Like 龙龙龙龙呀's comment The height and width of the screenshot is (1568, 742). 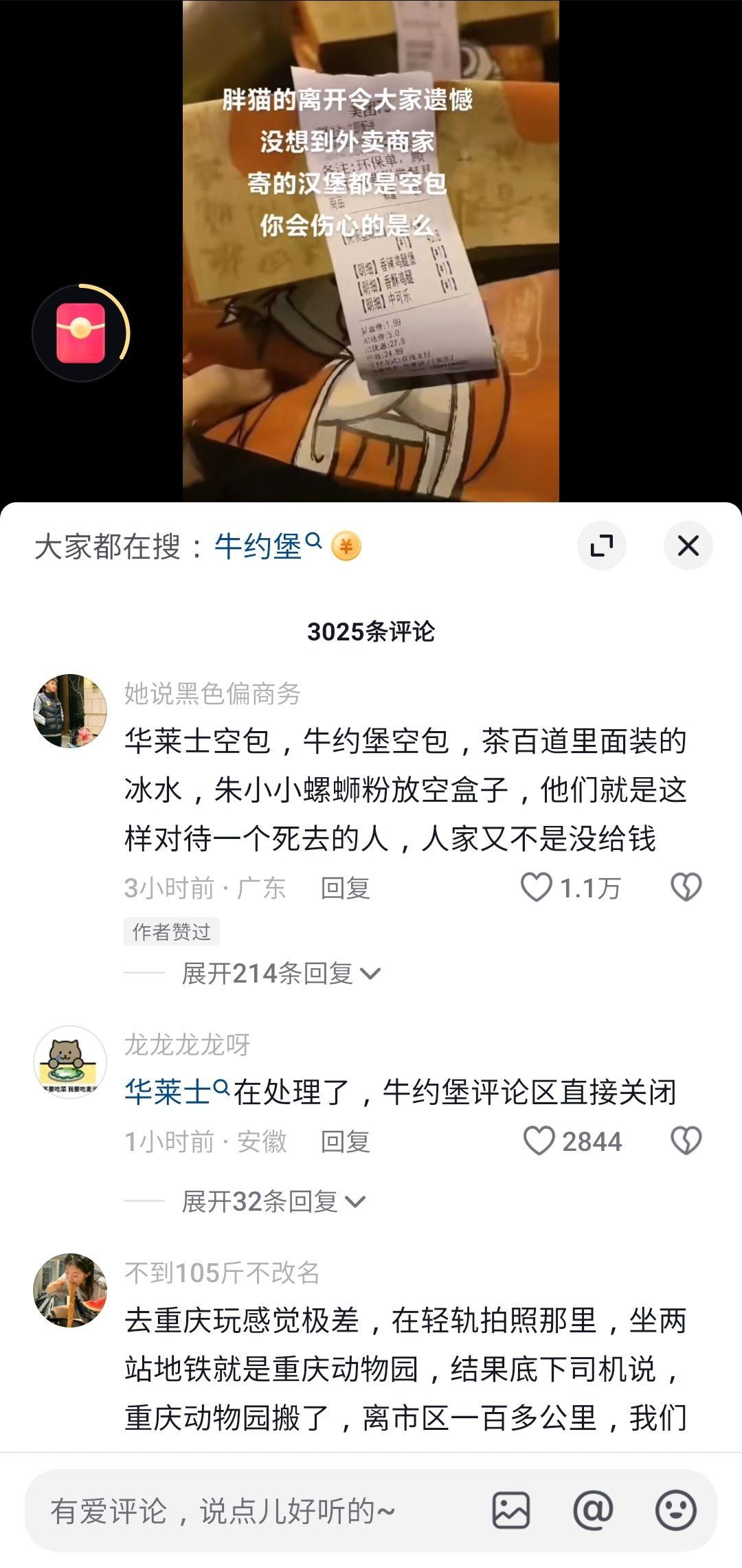539,1141
